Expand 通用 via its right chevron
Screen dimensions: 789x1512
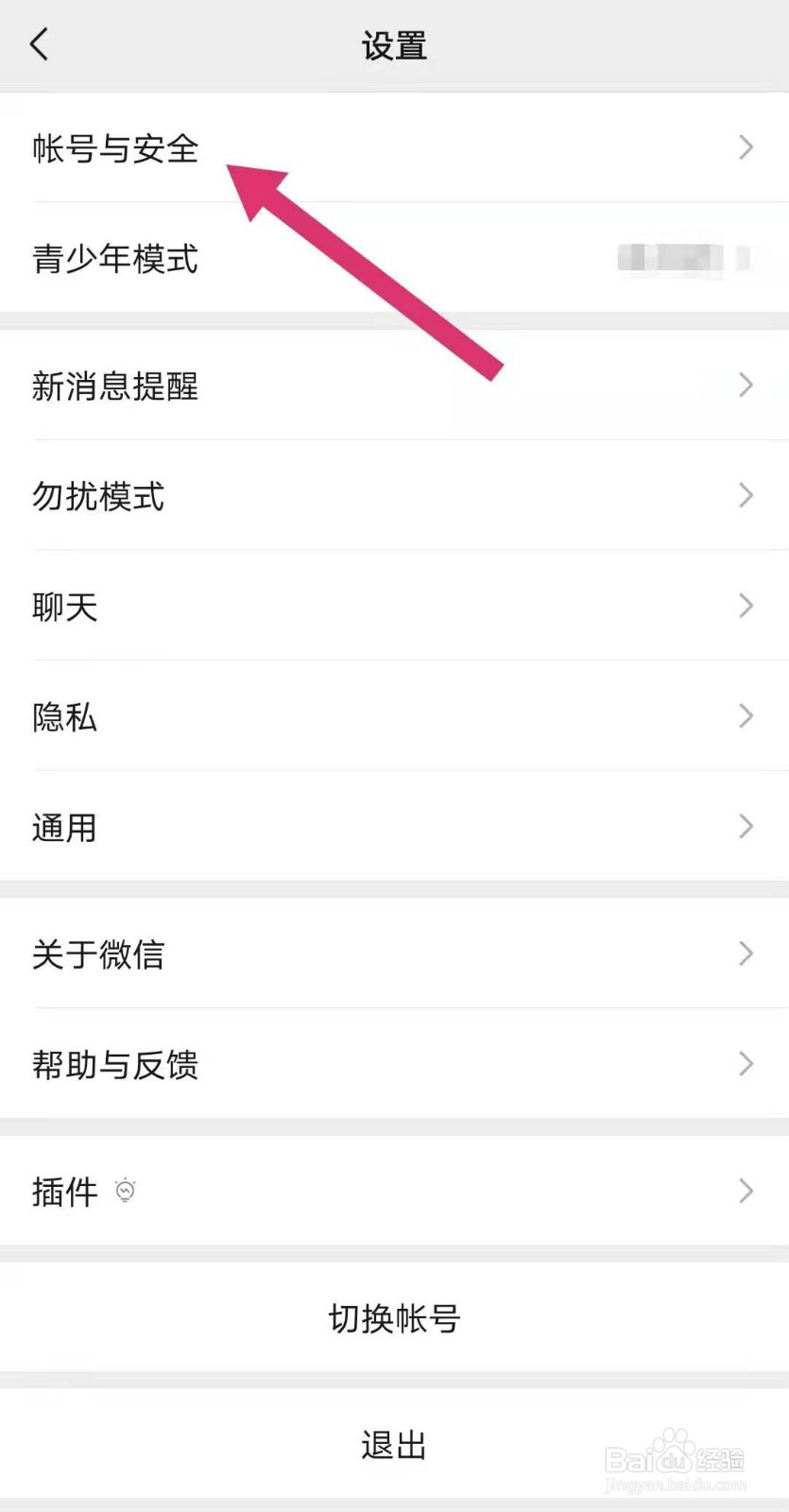(746, 827)
